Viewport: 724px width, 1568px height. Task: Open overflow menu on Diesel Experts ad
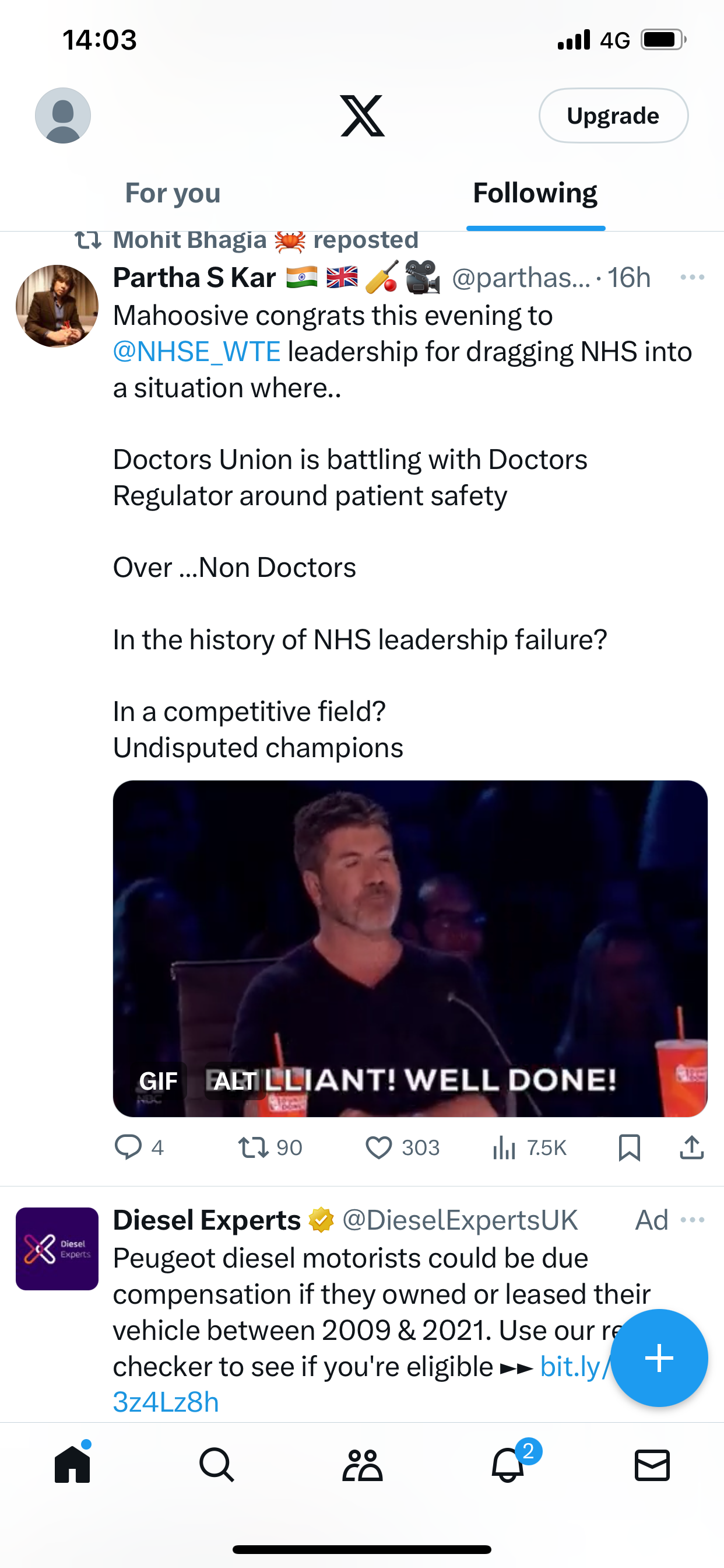[x=693, y=1220]
